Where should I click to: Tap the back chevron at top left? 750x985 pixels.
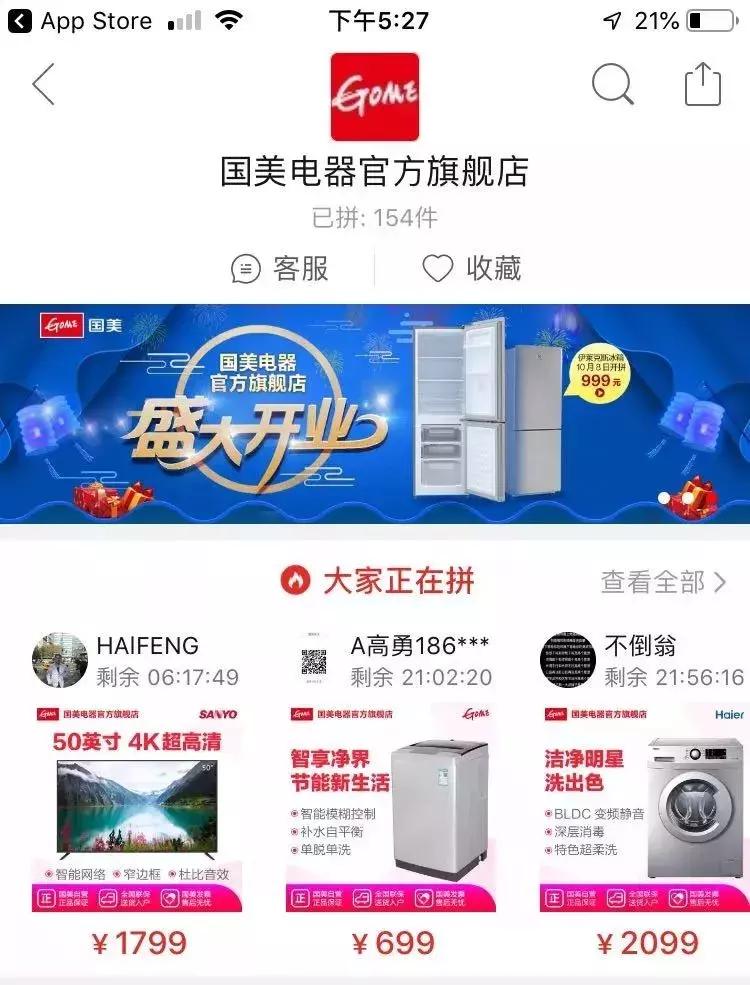click(42, 85)
